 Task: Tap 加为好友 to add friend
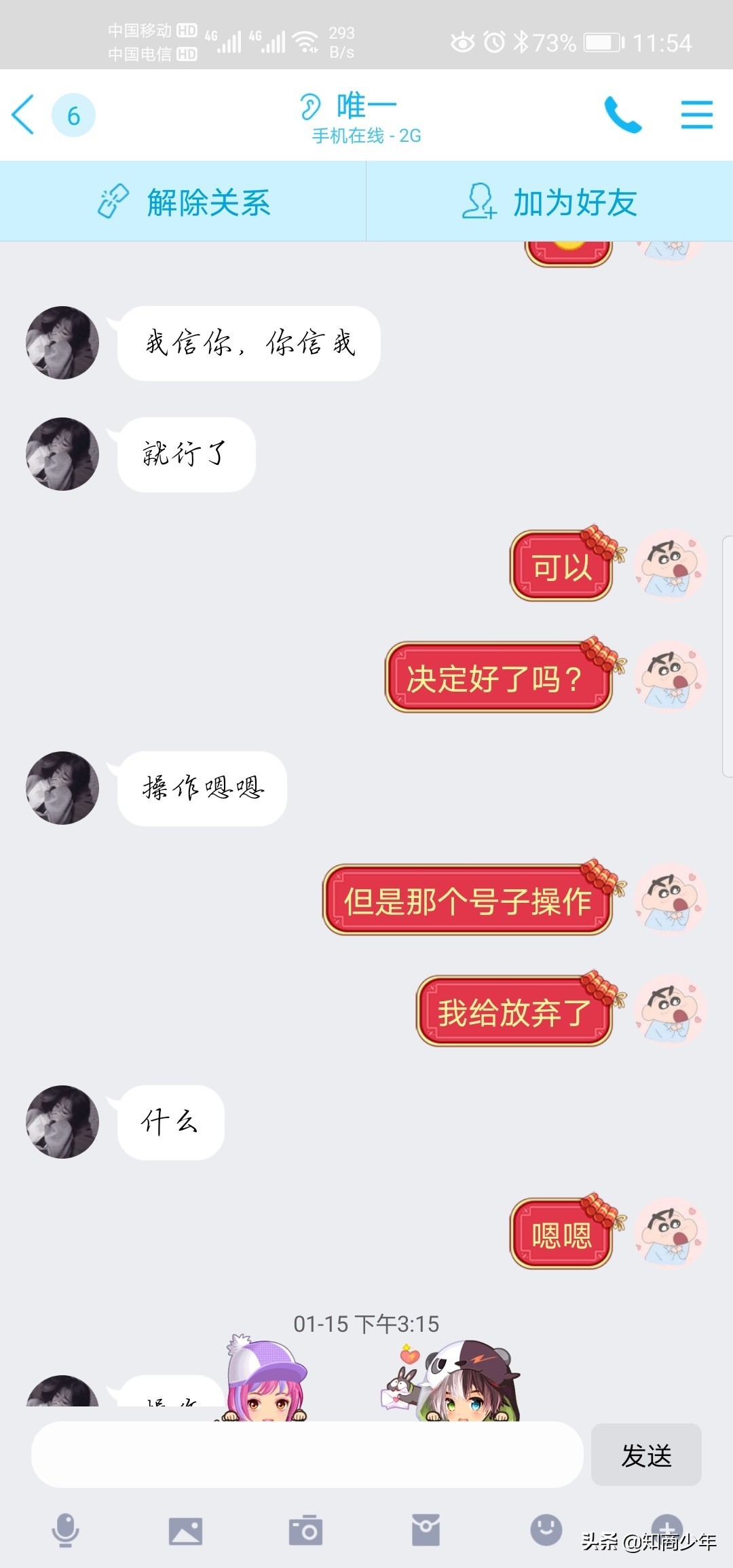point(550,202)
